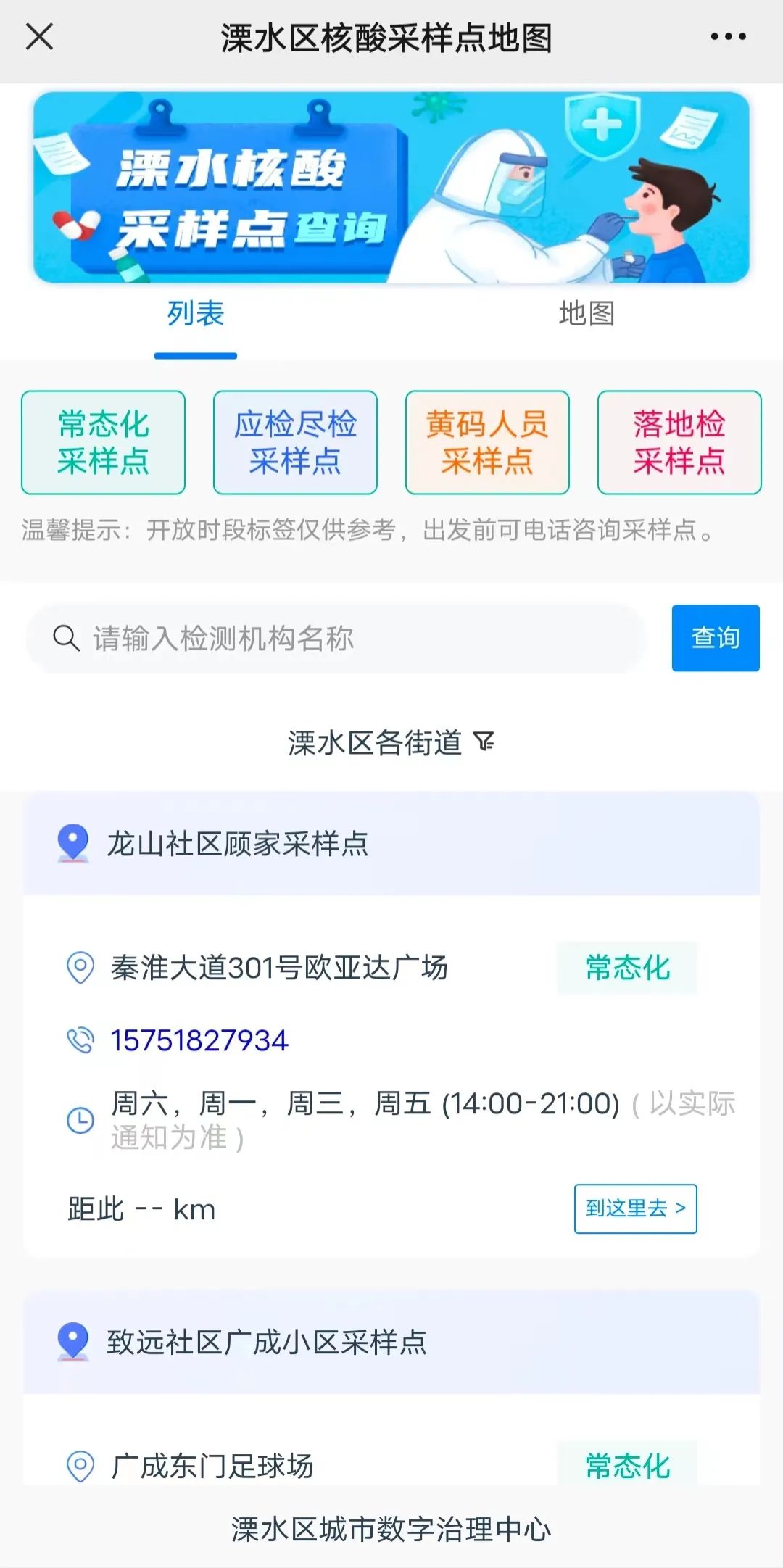Screen dimensions: 783x1568
Task: Switch to the 地图 tab
Action: [x=587, y=315]
